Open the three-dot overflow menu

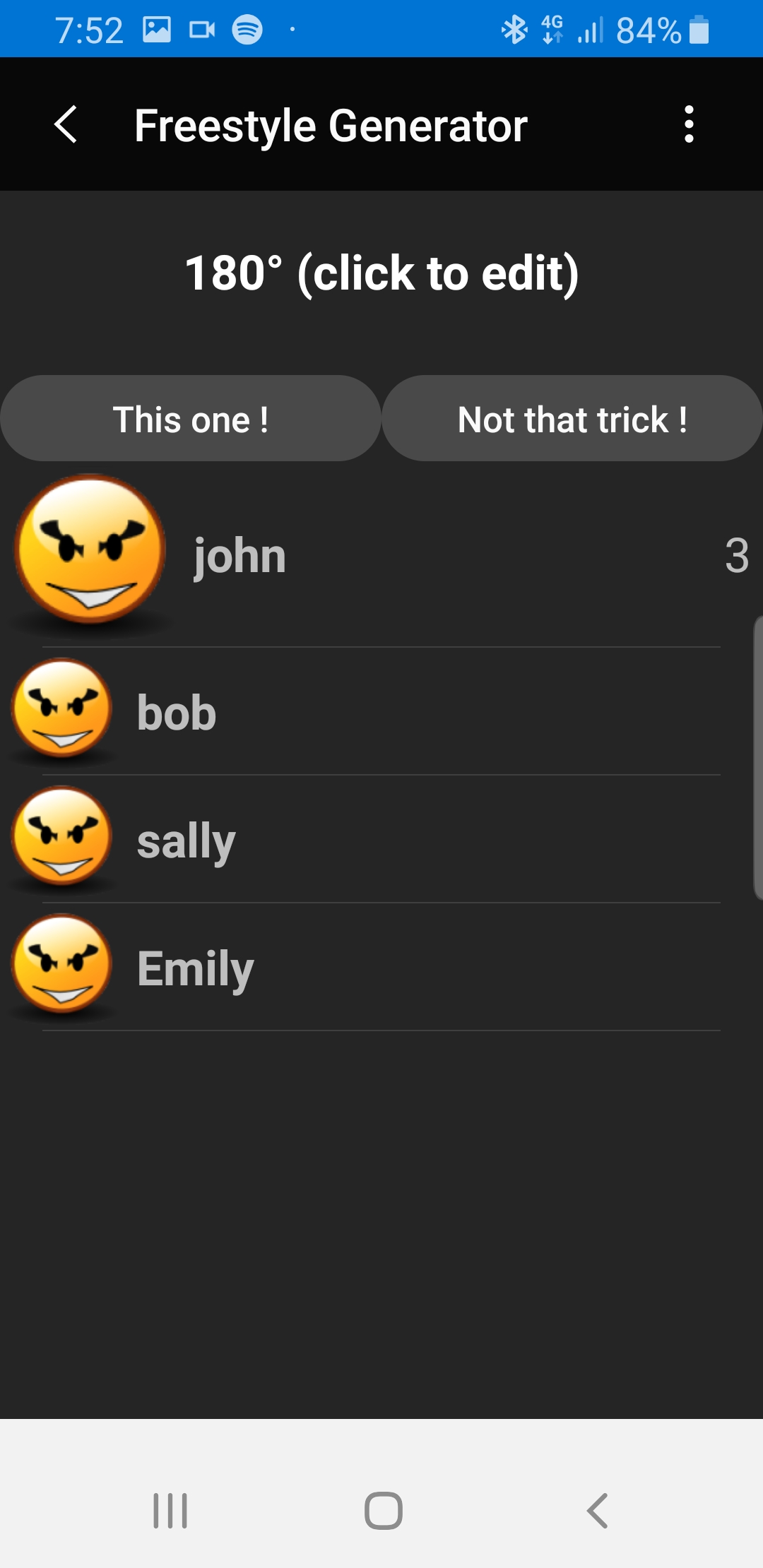point(689,125)
